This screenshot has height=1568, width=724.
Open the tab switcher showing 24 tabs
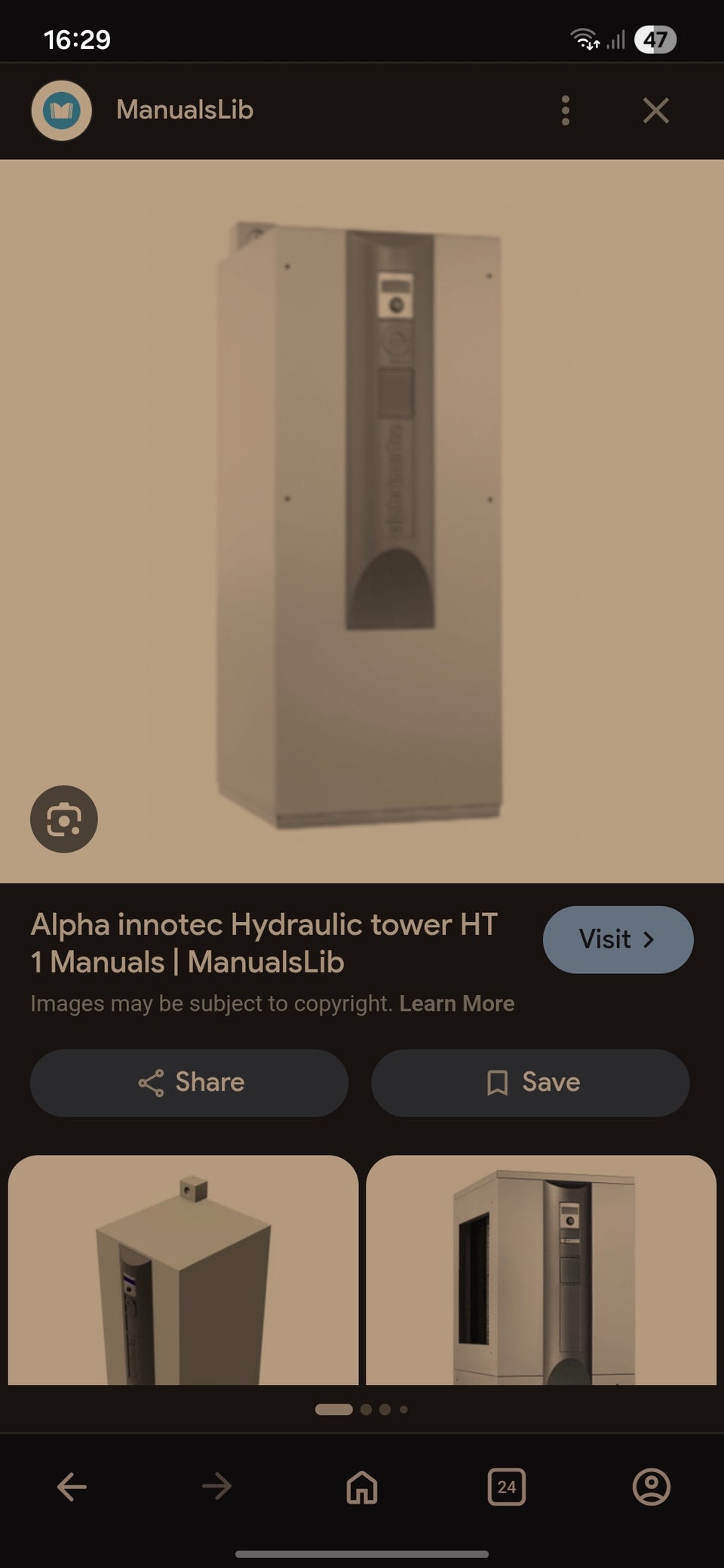(x=507, y=1487)
